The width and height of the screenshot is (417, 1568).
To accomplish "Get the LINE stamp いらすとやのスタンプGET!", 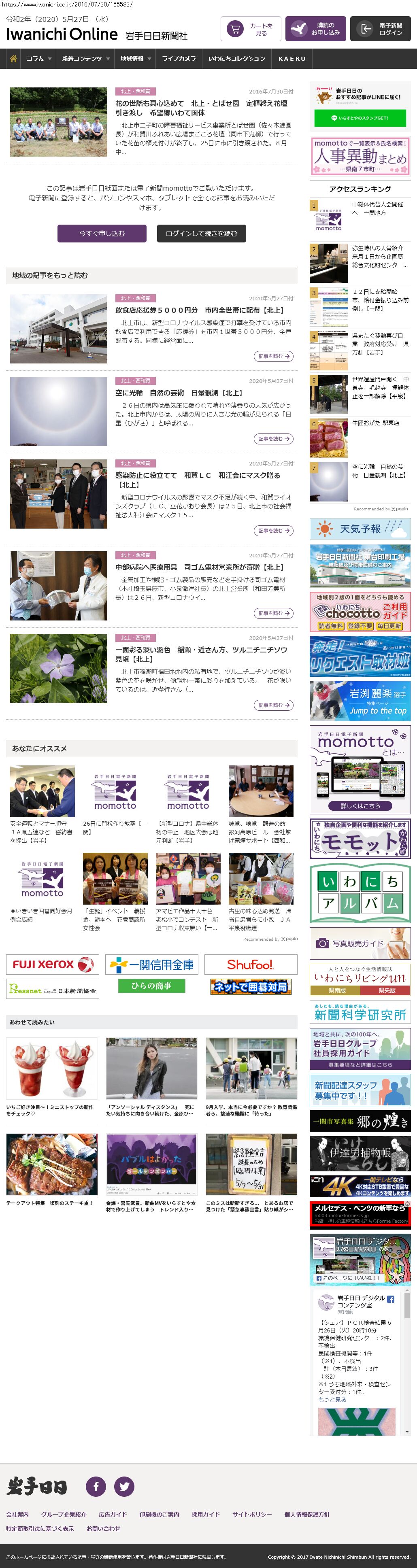I will 360,118.
